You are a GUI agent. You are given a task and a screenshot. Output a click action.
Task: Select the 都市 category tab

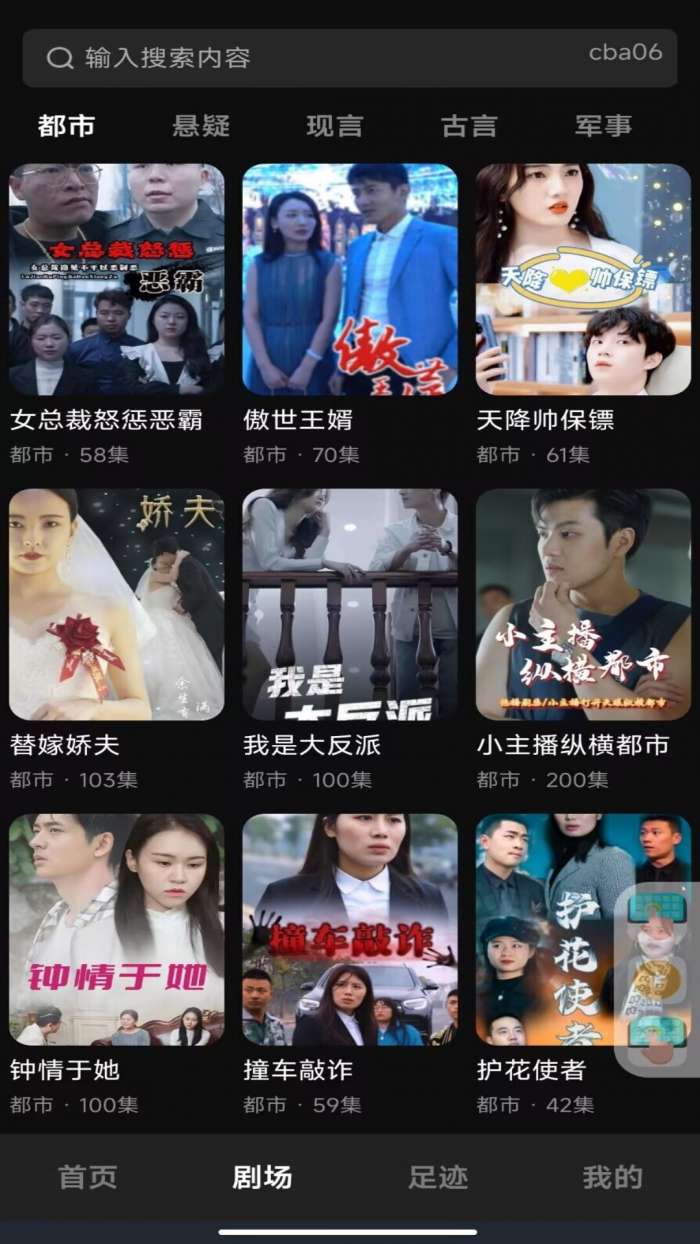(67, 126)
